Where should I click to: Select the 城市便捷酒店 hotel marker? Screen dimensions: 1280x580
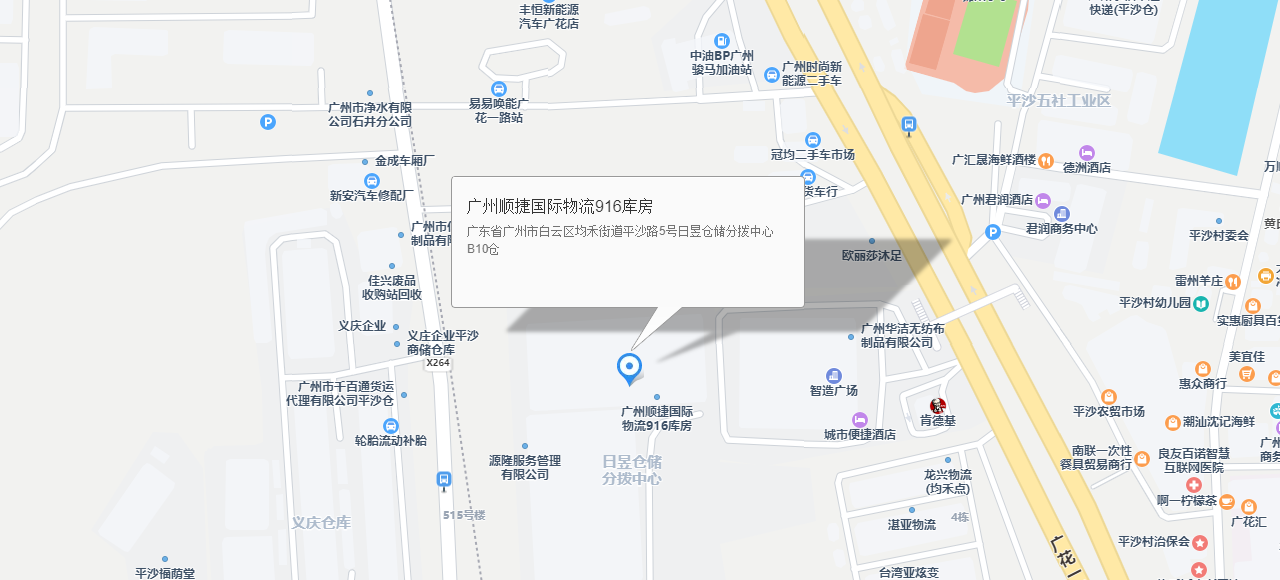[859, 418]
